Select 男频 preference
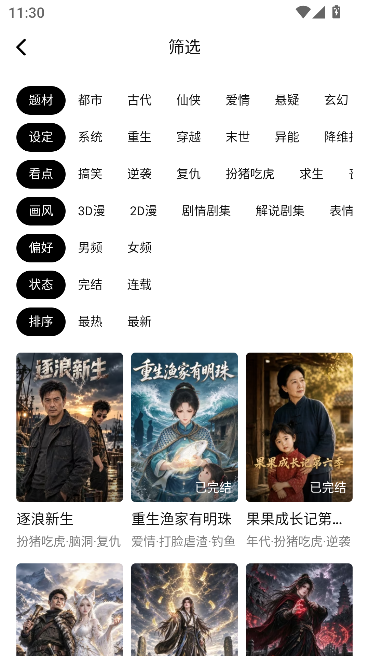The width and height of the screenshot is (369, 656). [x=90, y=248]
